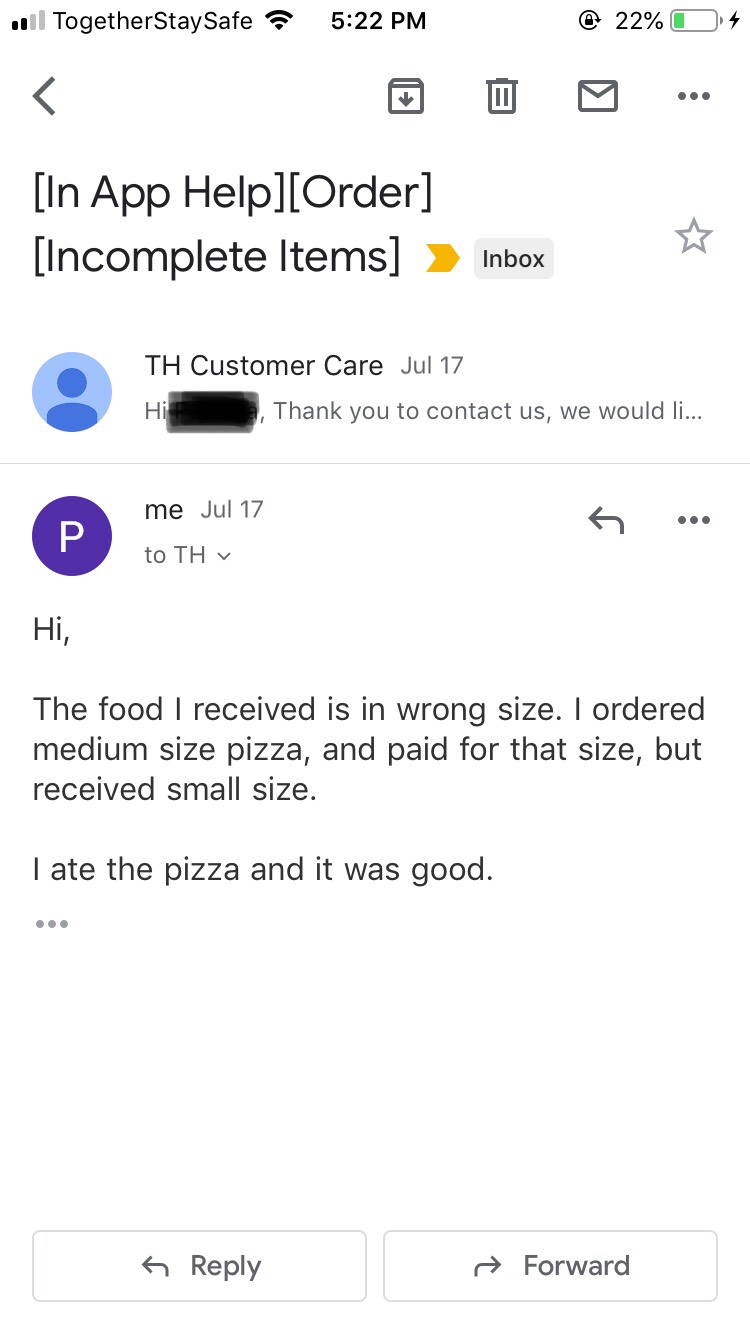
Task: Open the yellow importance marker
Action: (442, 258)
